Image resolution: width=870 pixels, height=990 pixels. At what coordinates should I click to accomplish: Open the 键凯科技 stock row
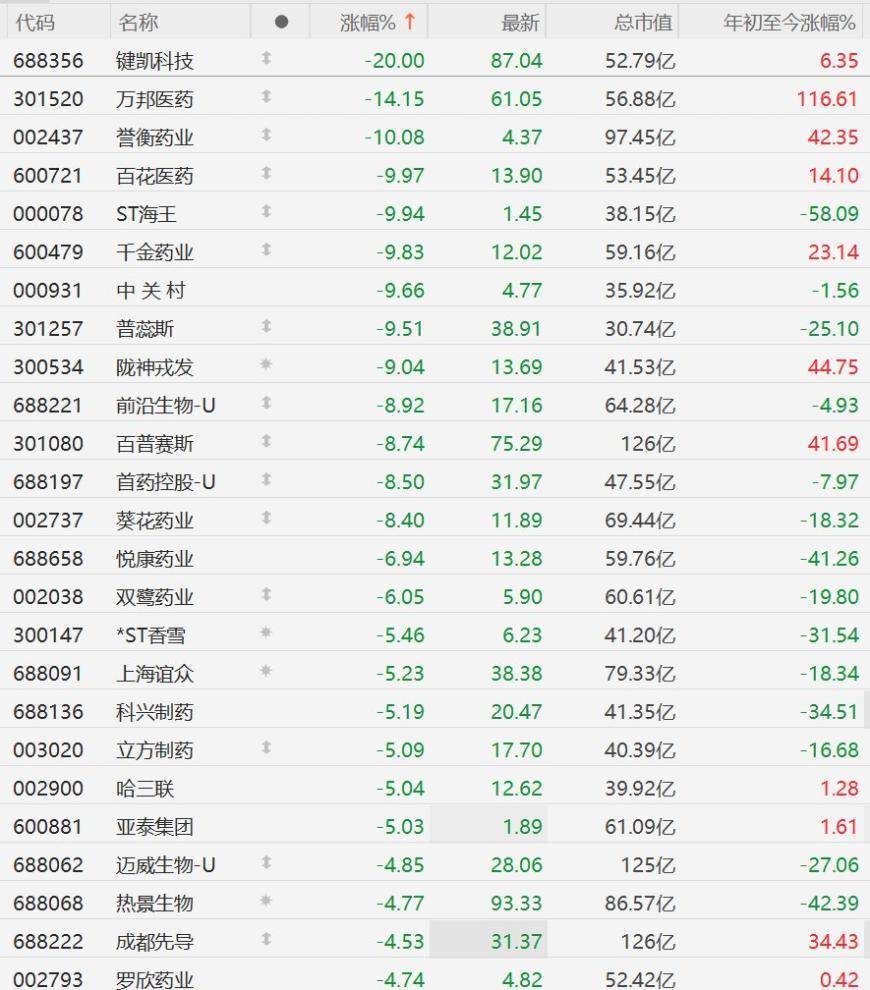[x=435, y=60]
